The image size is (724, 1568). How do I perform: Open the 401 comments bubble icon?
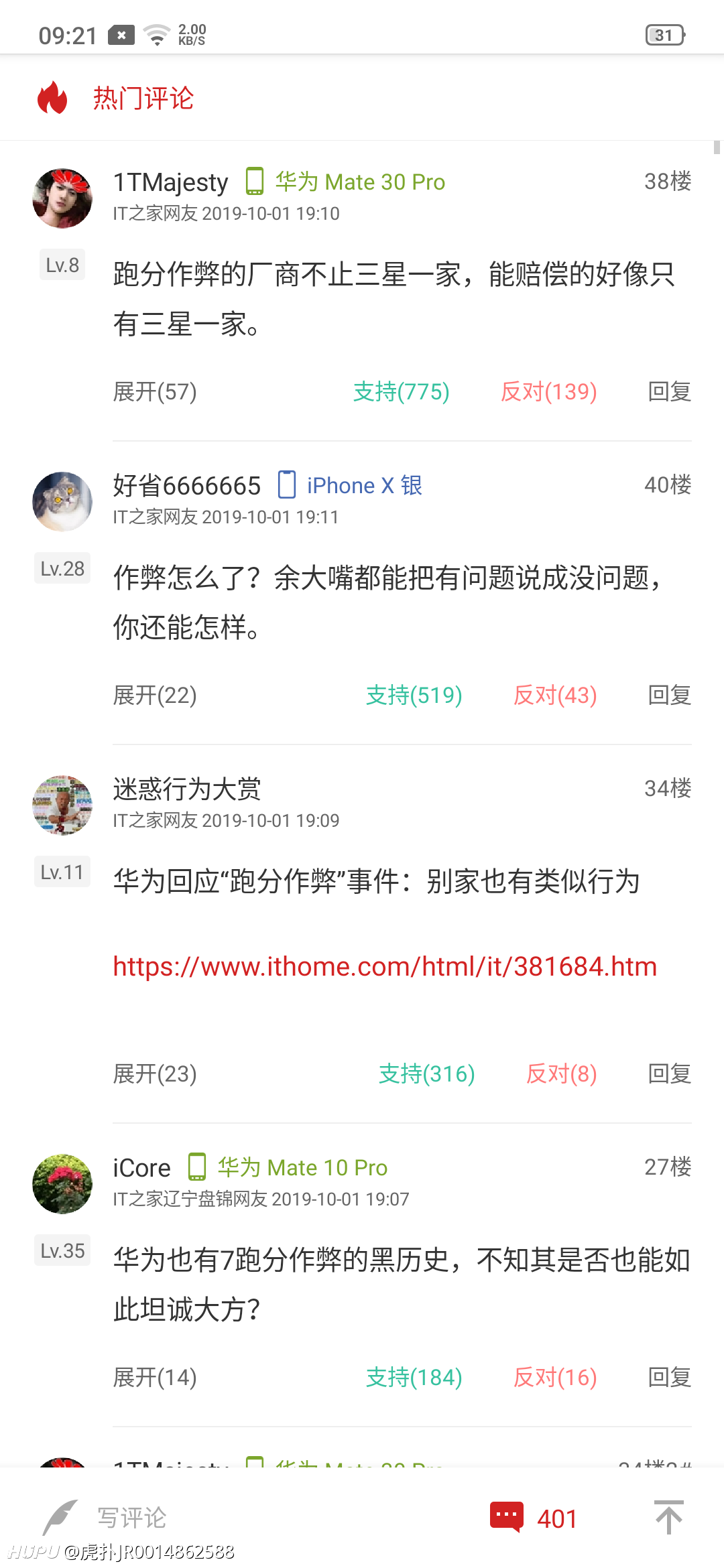(x=507, y=1517)
